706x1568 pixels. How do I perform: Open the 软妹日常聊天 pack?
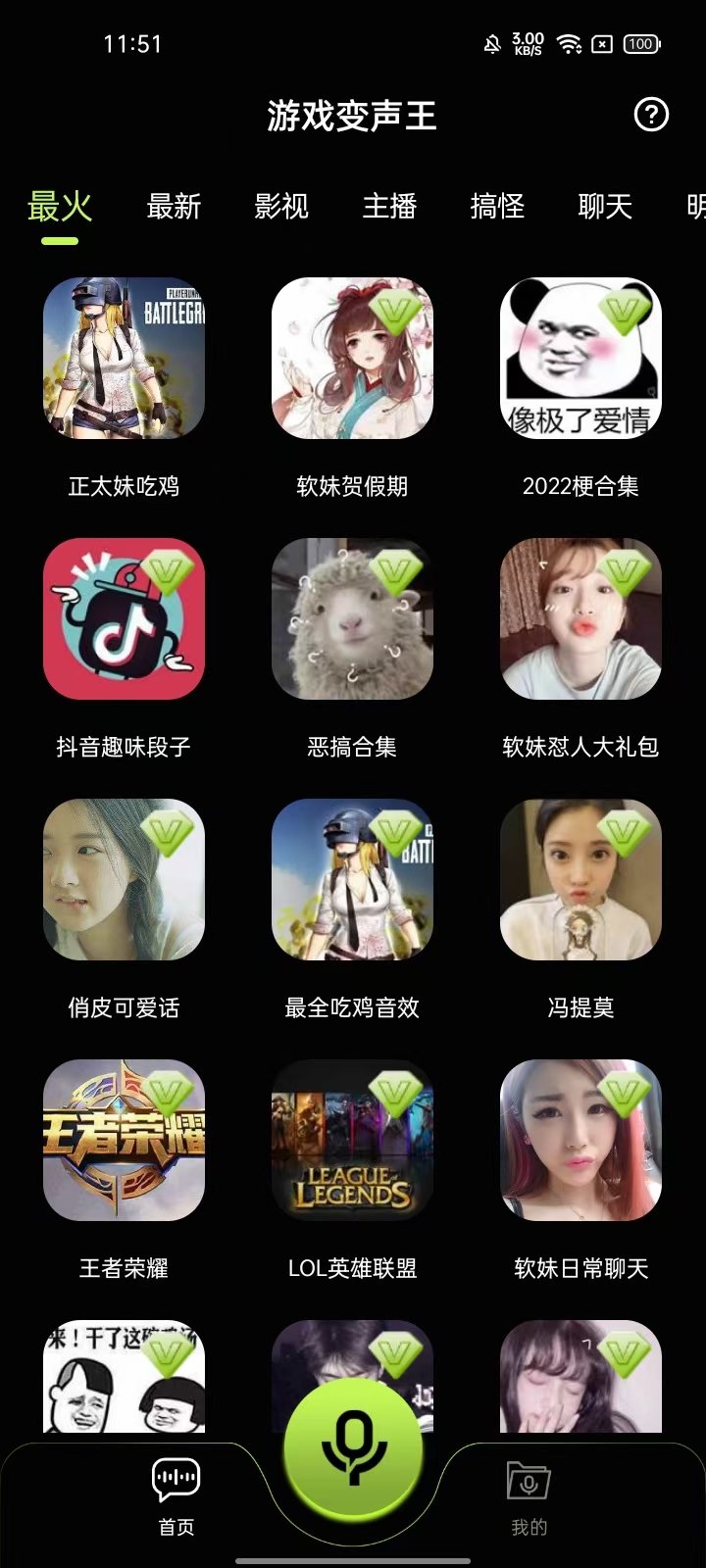coord(580,1141)
